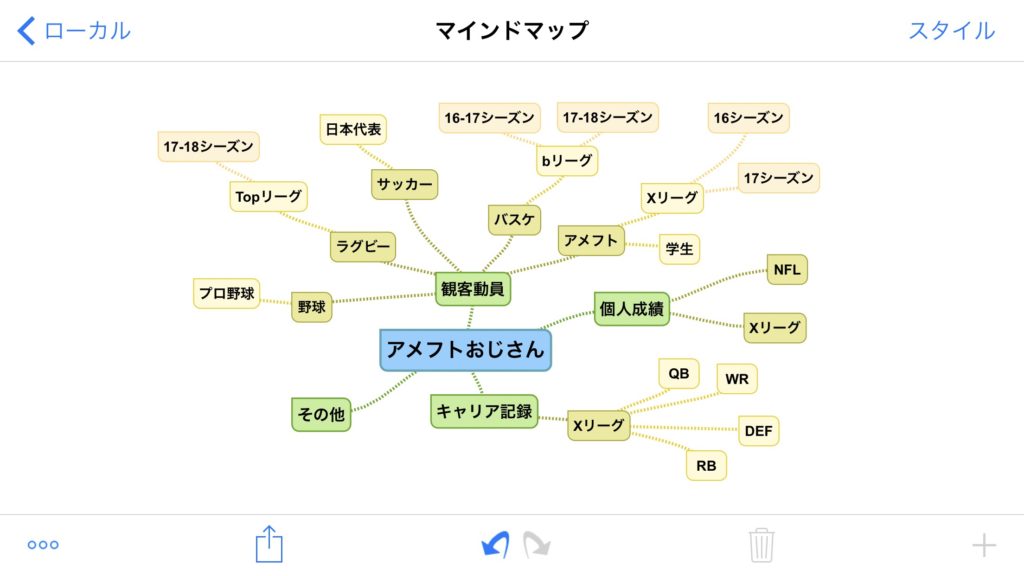
Task: Tap the 日本代表 node
Action: pos(354,129)
